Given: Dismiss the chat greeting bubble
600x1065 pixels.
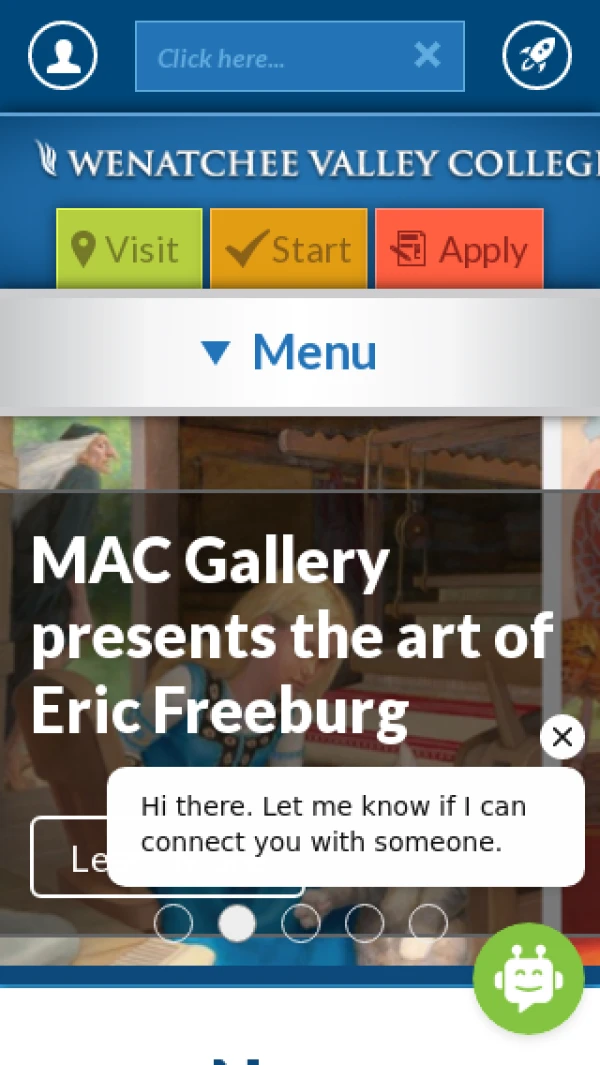Looking at the screenshot, I should click(562, 737).
